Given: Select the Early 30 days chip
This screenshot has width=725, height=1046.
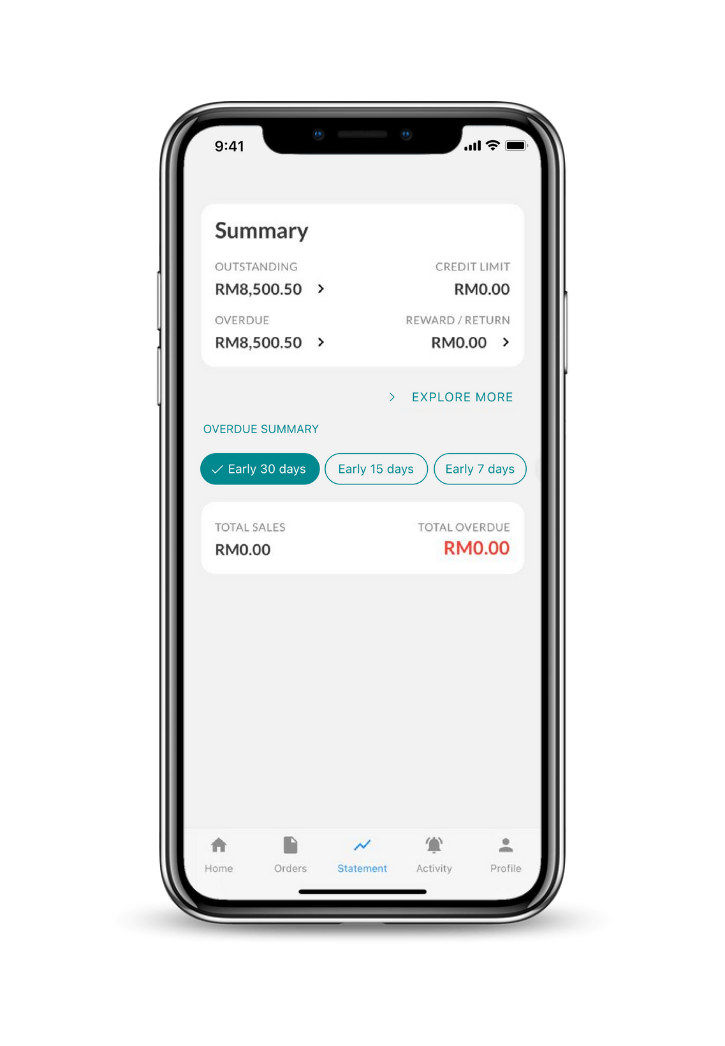Looking at the screenshot, I should [x=260, y=469].
